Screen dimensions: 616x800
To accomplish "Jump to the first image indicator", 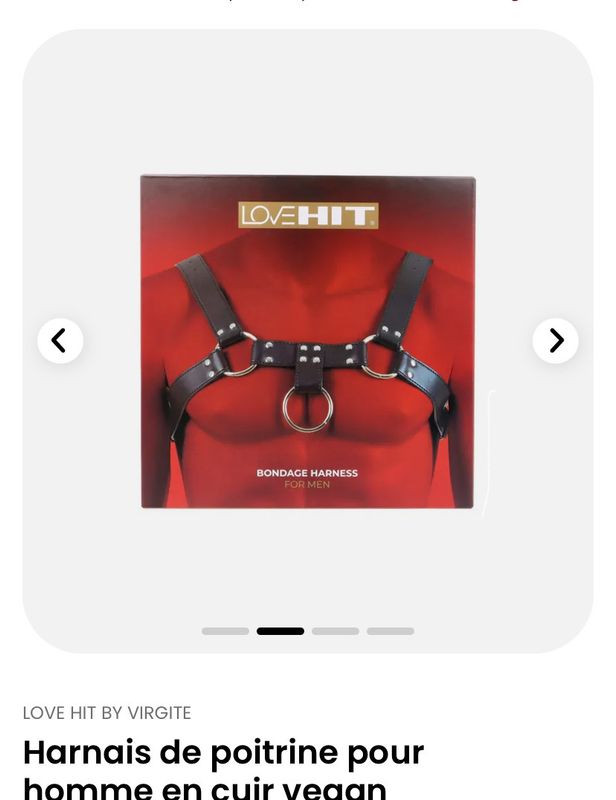I will (x=225, y=631).
